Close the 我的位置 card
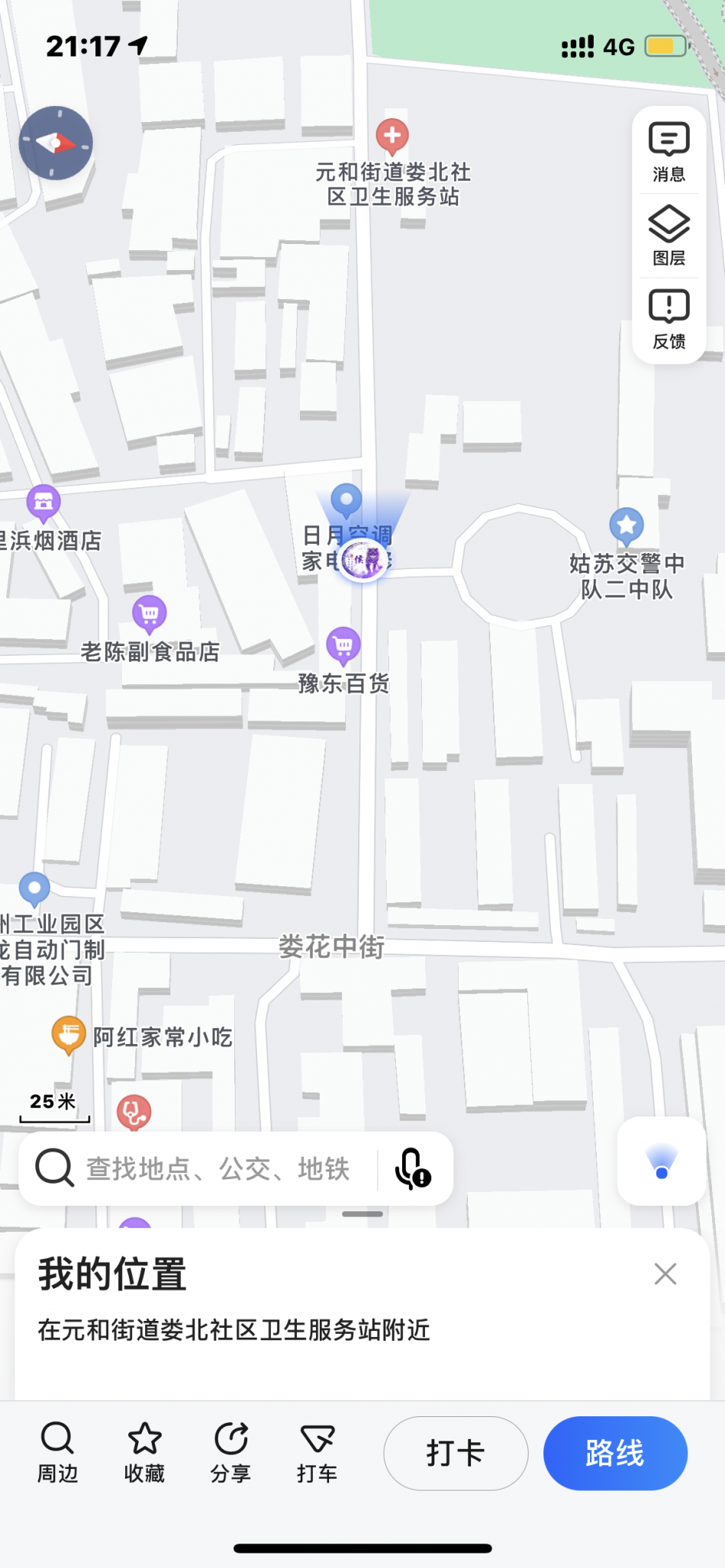 [665, 1274]
